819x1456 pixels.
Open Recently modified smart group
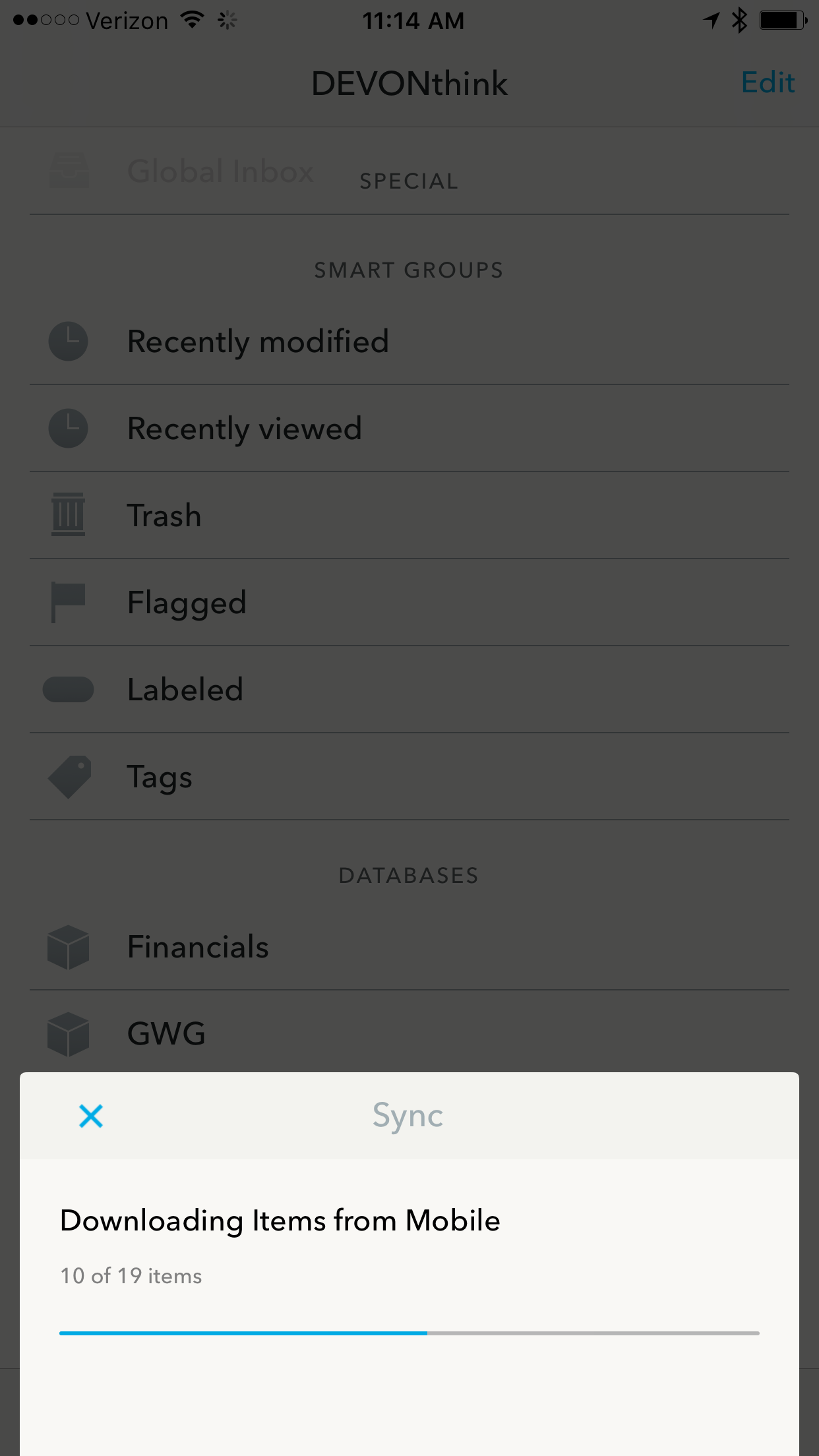(409, 342)
